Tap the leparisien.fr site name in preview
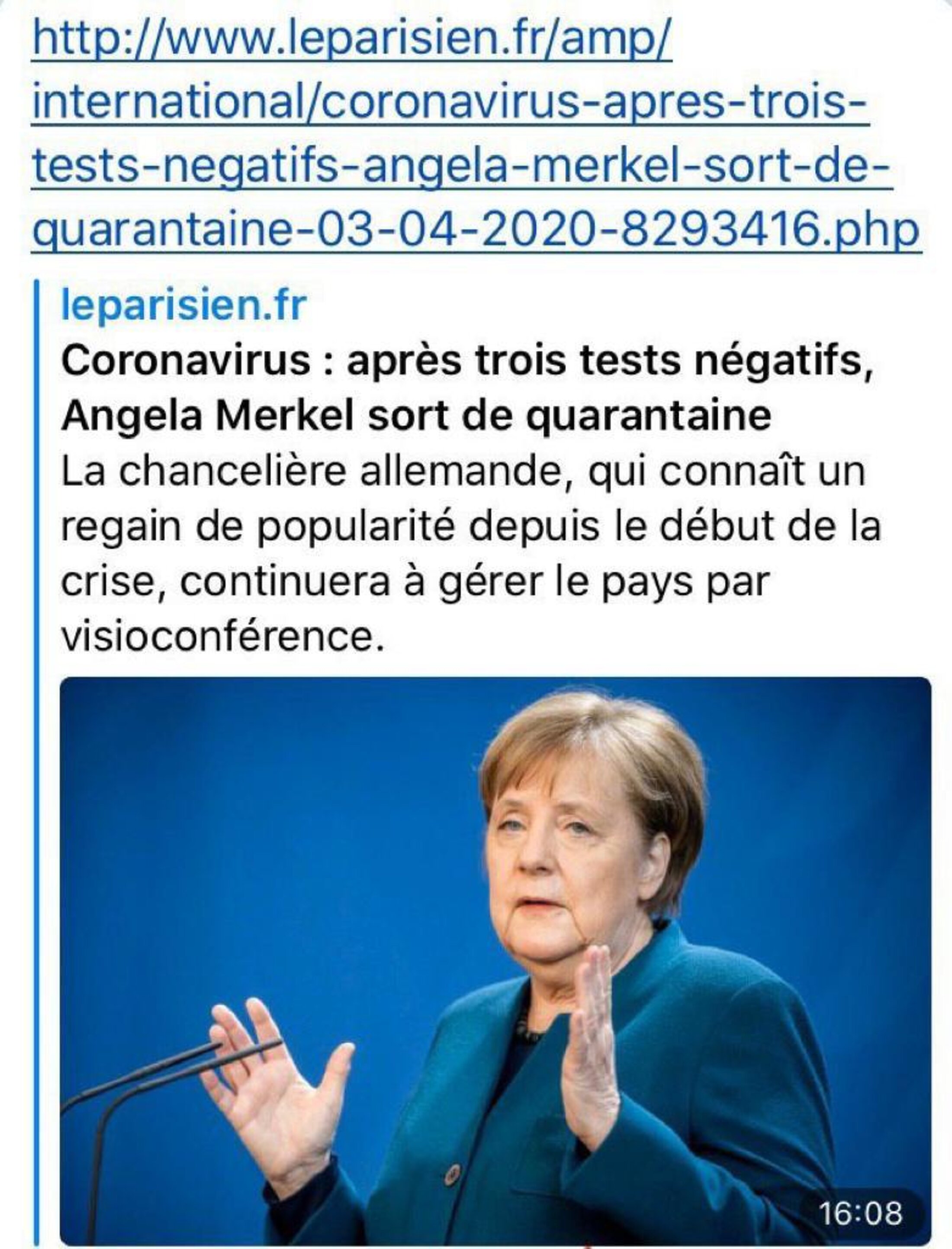The width and height of the screenshot is (952, 1249). click(183, 305)
